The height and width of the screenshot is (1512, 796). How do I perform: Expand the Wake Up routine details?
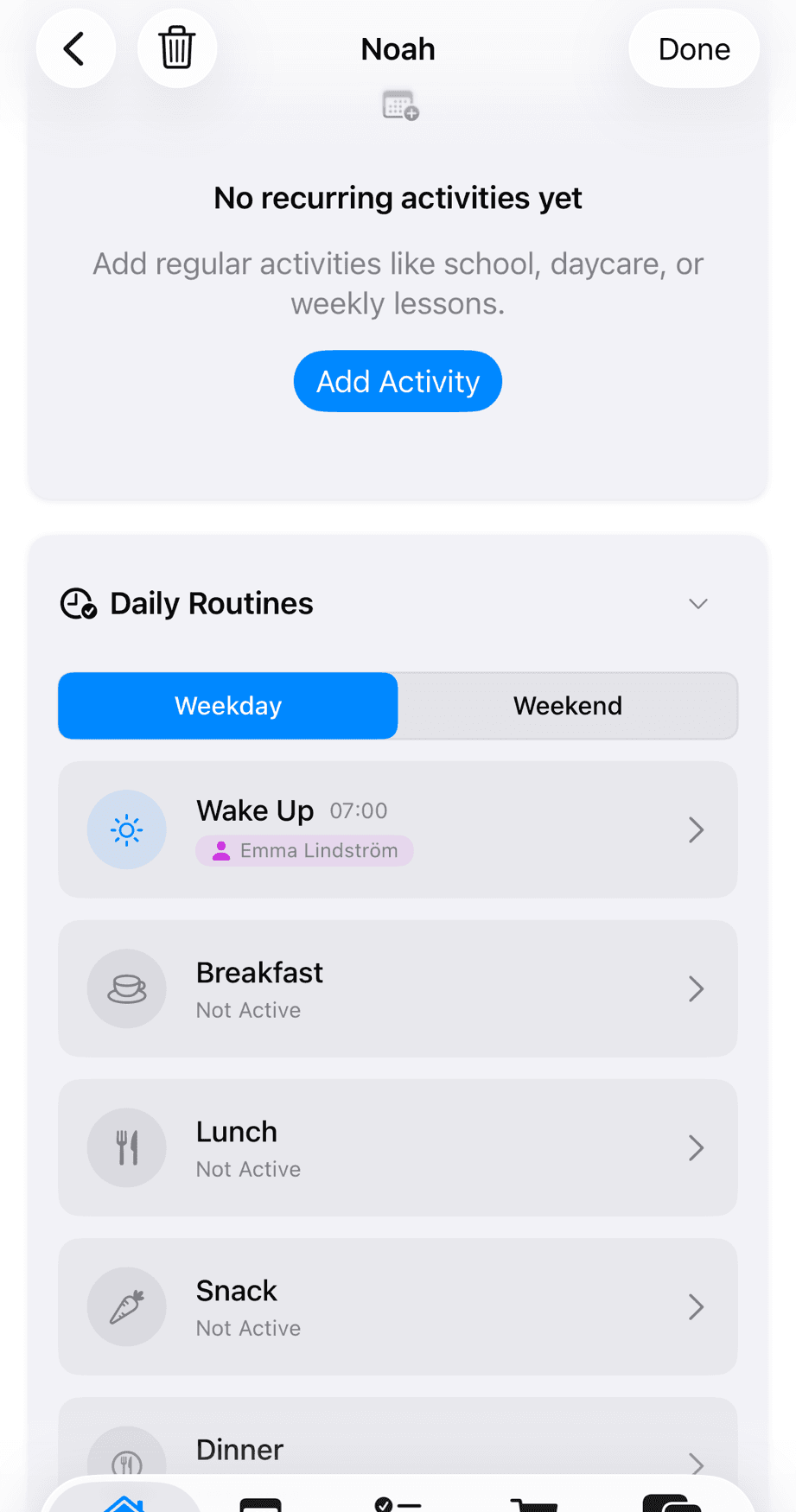(696, 829)
